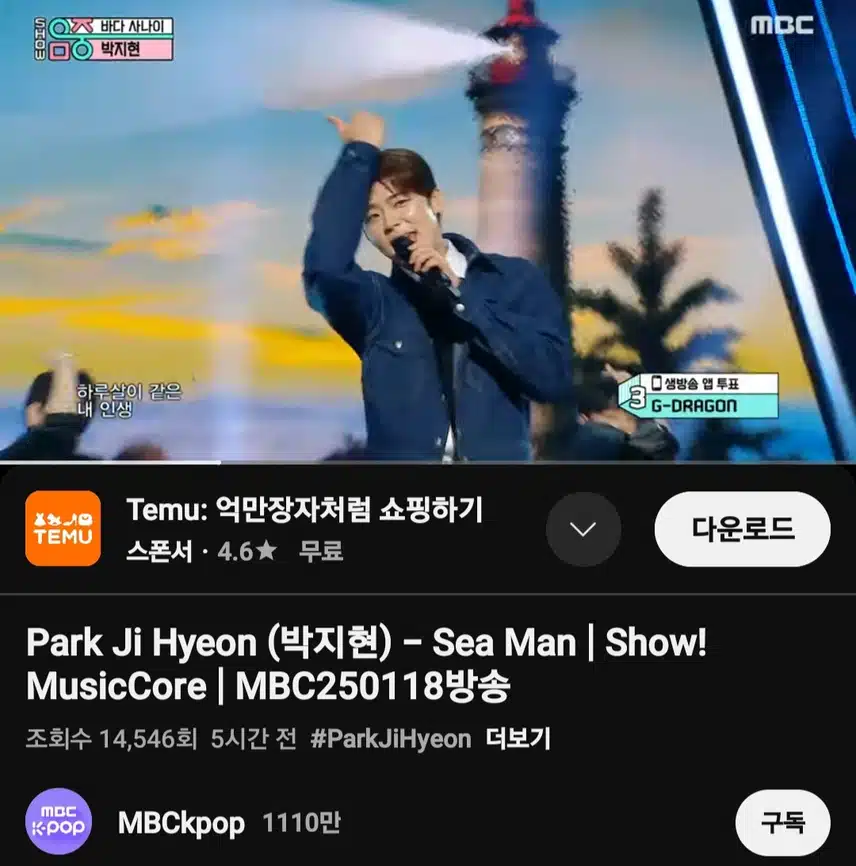The width and height of the screenshot is (856, 866).
Task: Tap the 다운로드 button on Temu ad
Action: 742,529
